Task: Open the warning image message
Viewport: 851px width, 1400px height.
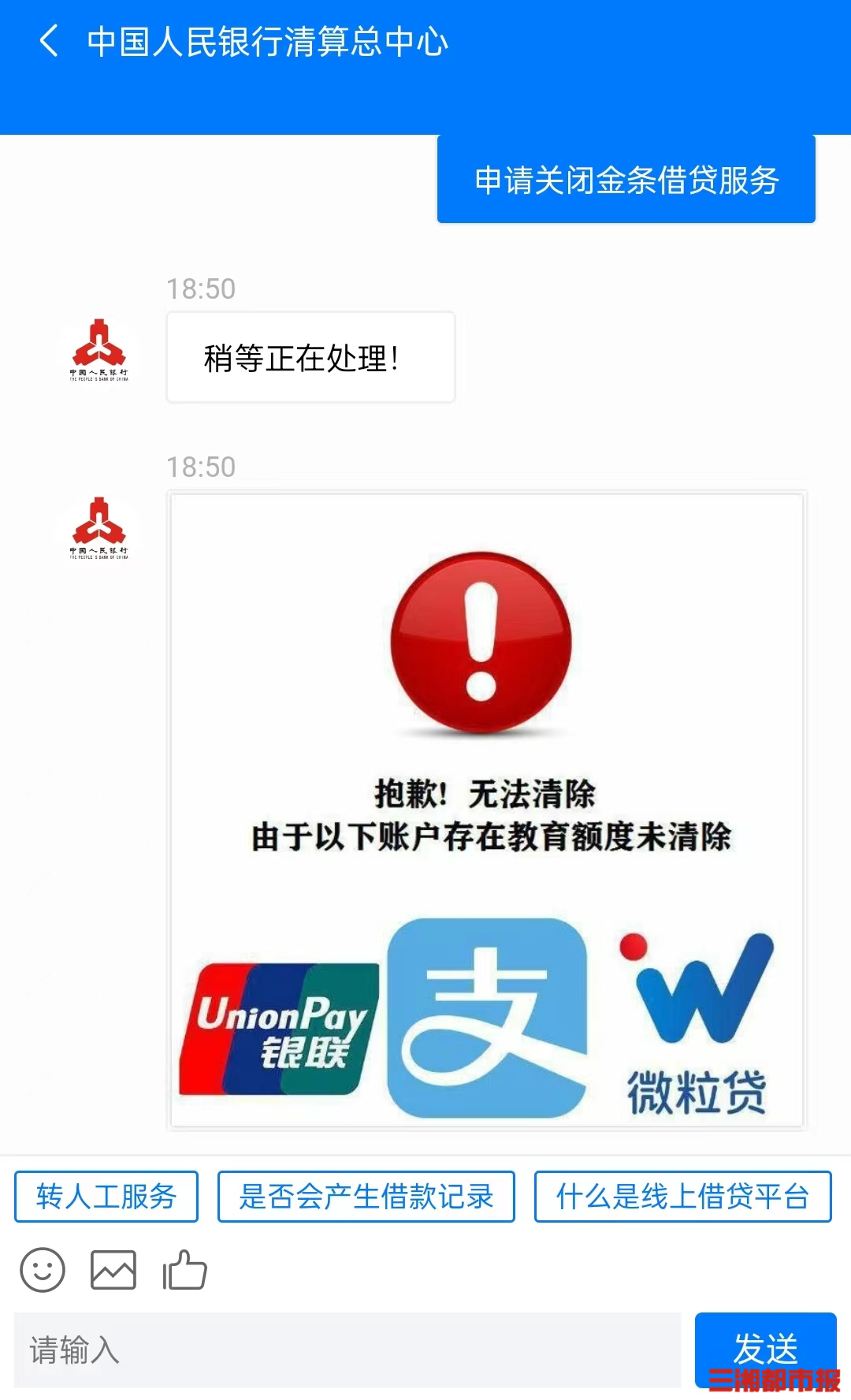Action: tap(487, 810)
